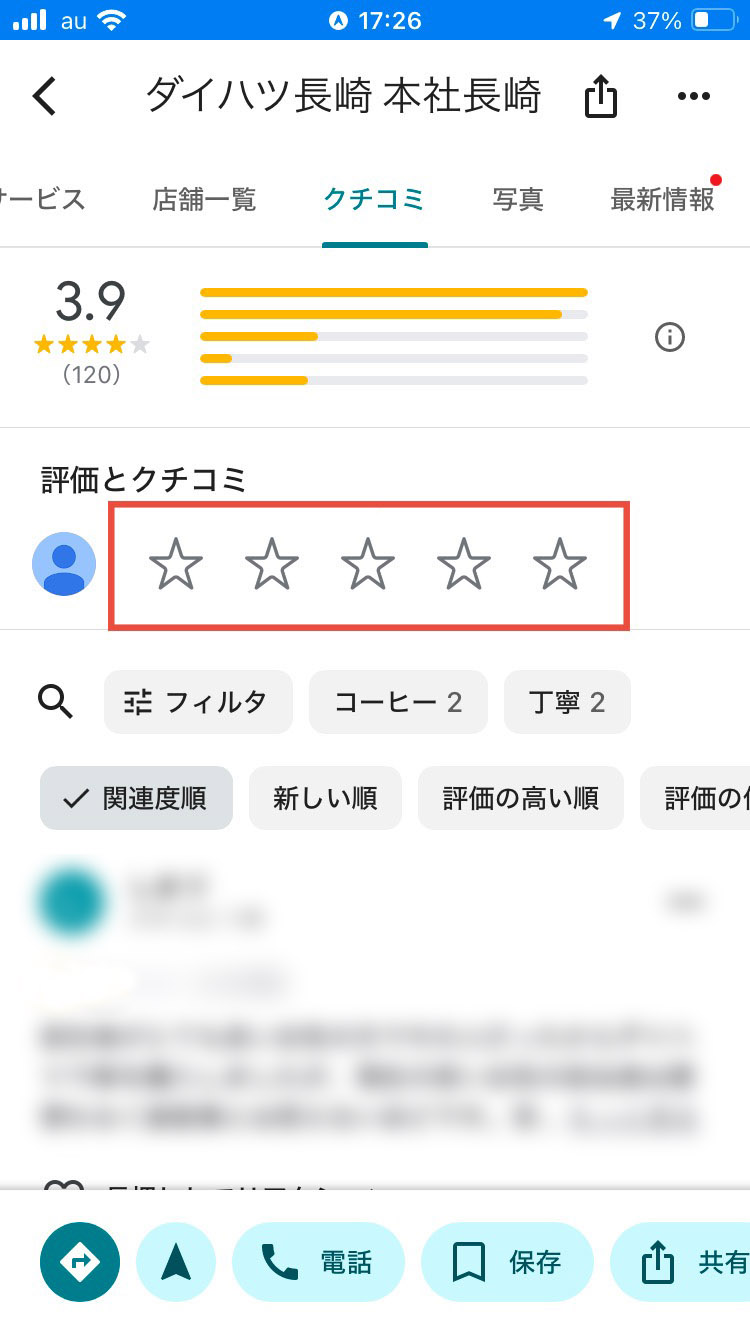Open the three-dot overflow menu
The image size is (750, 1334).
click(693, 95)
